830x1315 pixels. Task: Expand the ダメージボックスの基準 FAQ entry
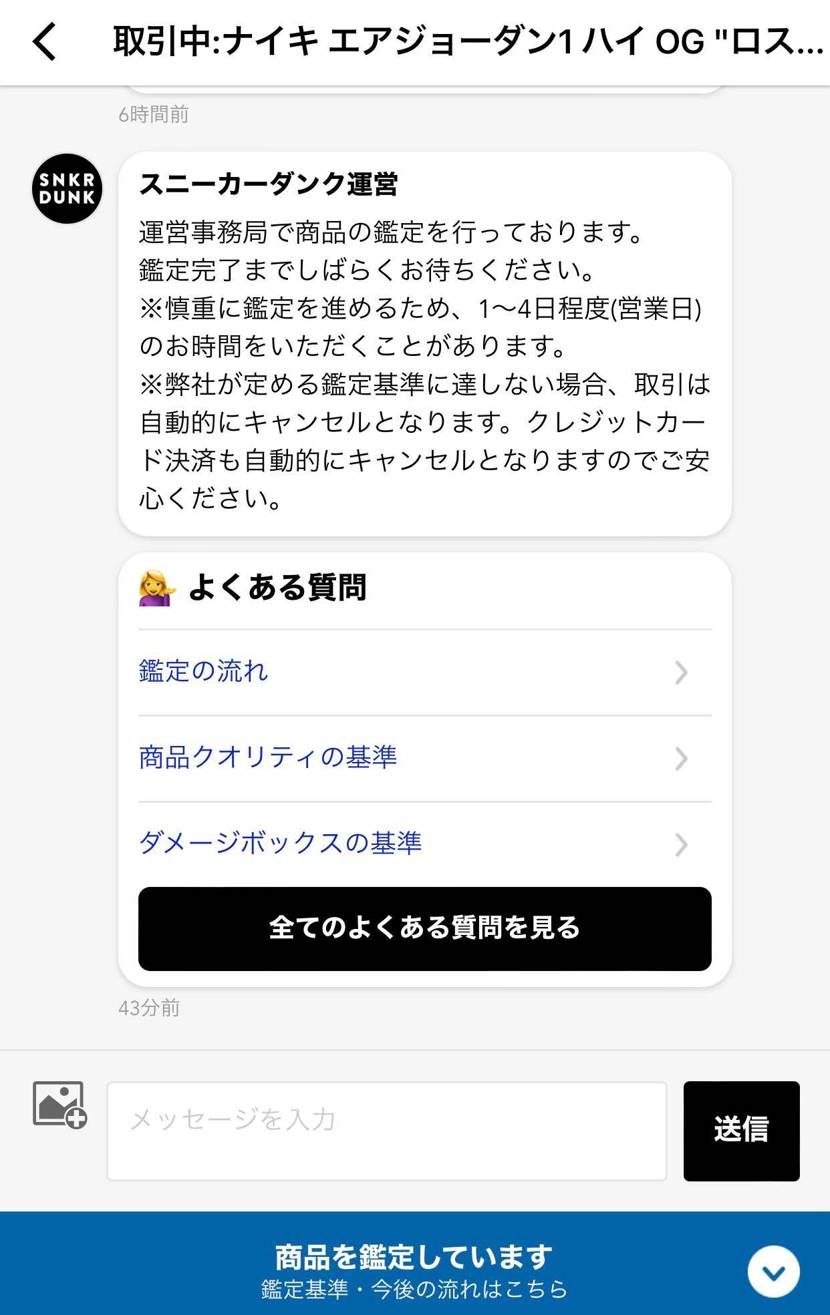click(x=280, y=843)
